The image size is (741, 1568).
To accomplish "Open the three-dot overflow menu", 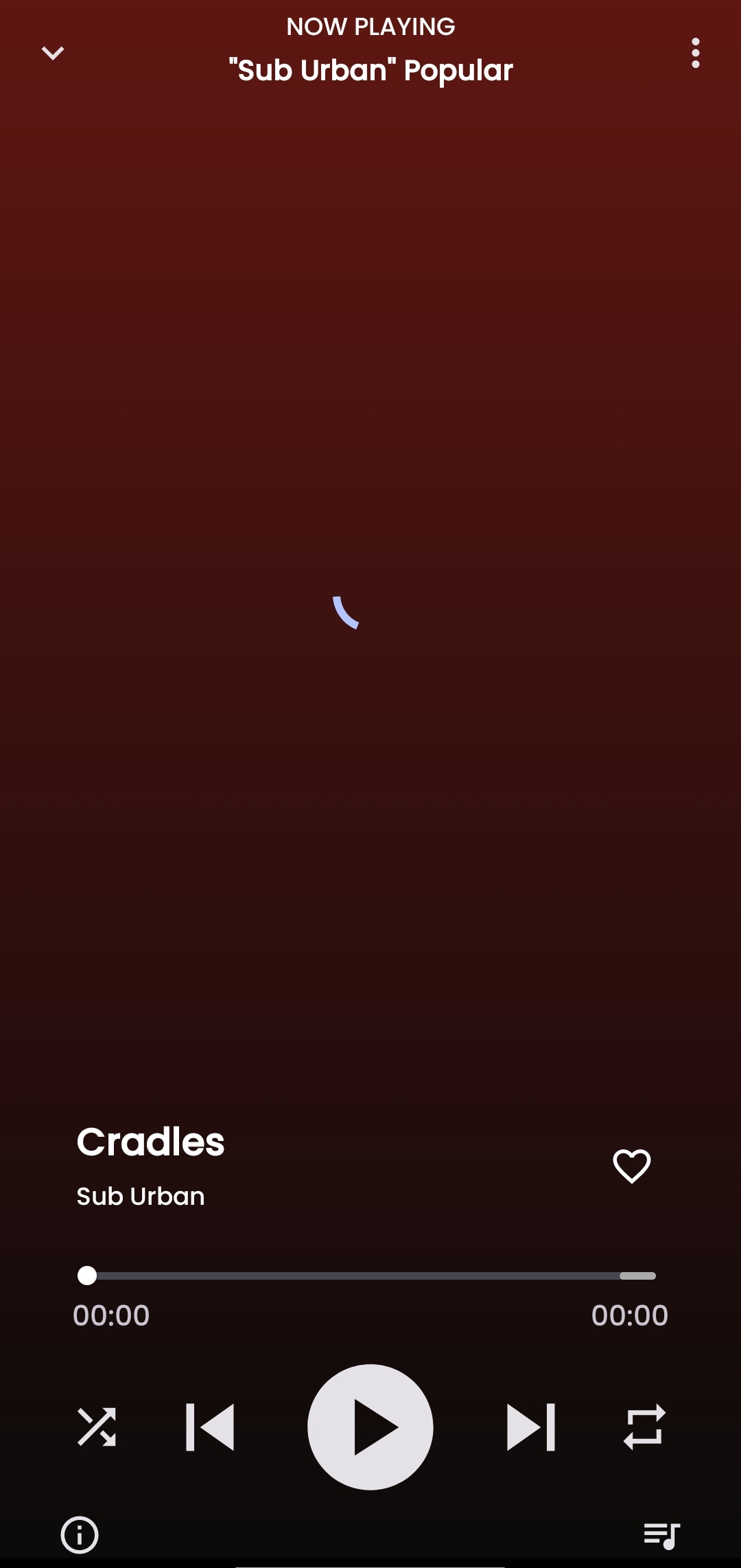I will 696,53.
